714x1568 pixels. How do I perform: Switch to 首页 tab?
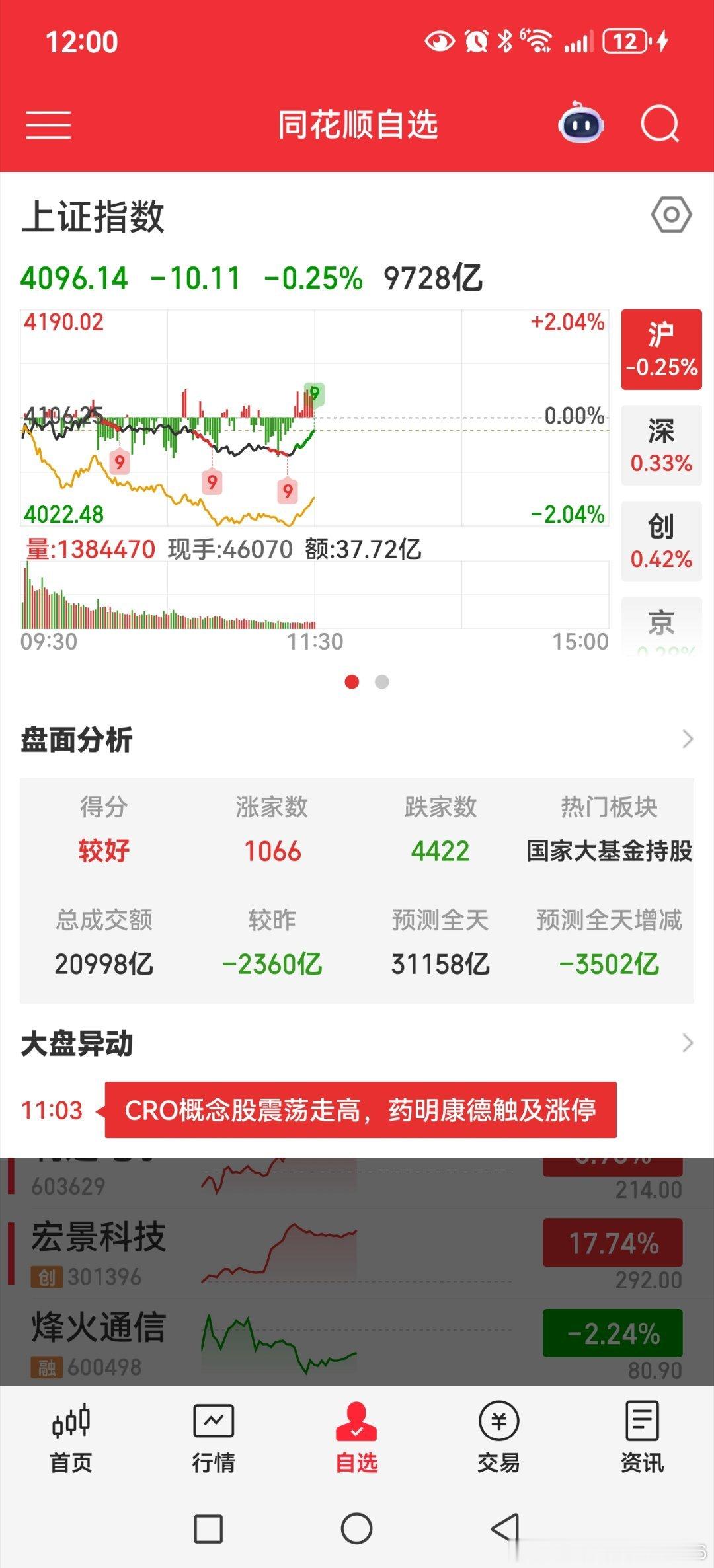click(x=71, y=1438)
